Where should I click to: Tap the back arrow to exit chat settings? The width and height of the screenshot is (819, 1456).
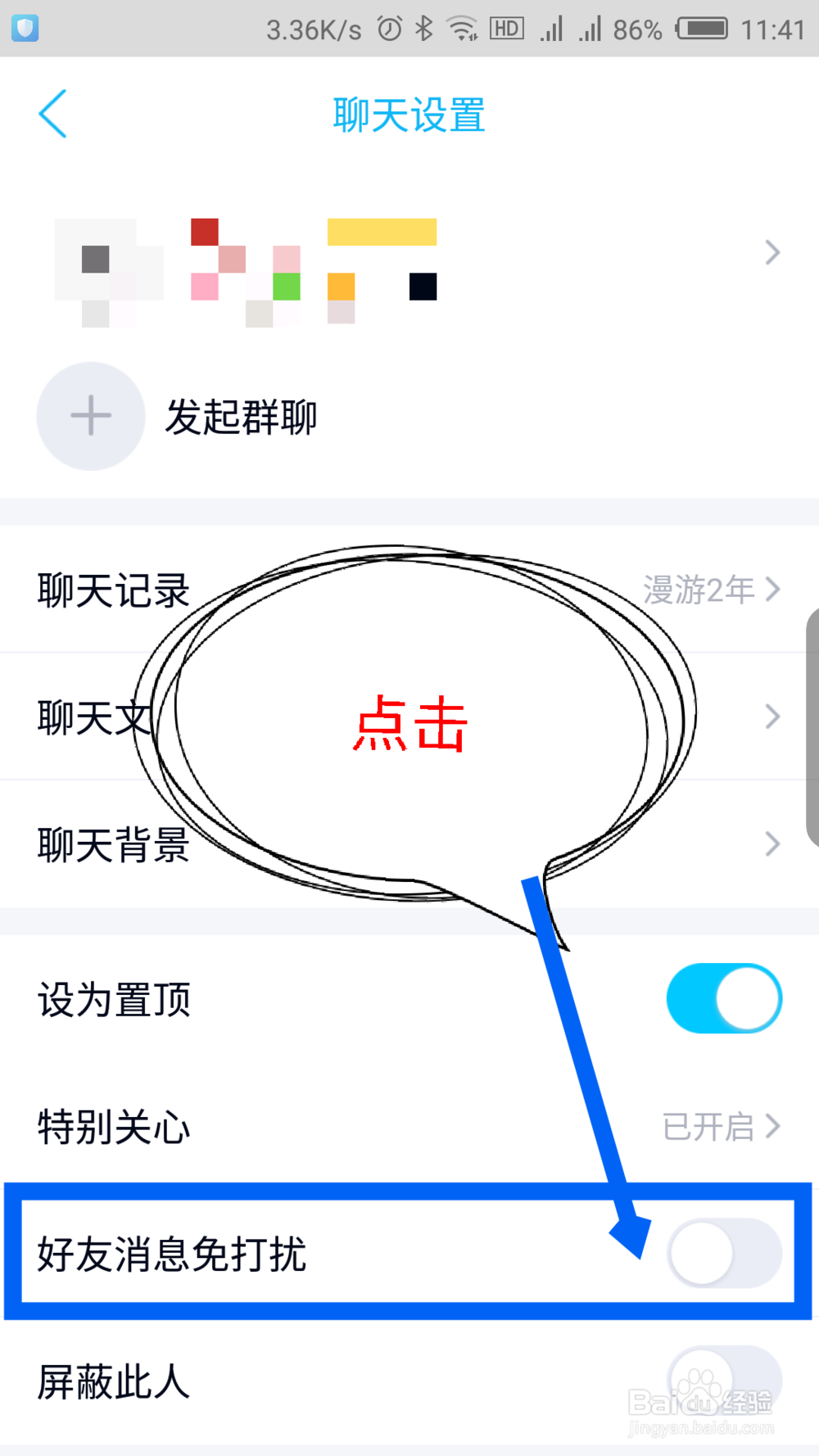click(52, 115)
